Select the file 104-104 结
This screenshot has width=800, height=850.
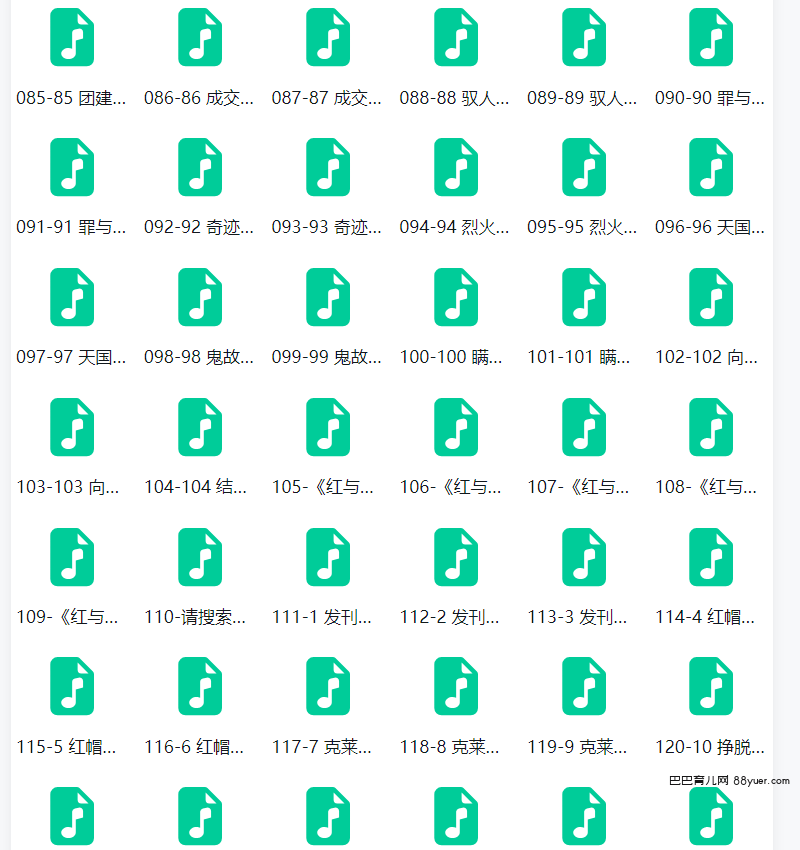(x=200, y=427)
